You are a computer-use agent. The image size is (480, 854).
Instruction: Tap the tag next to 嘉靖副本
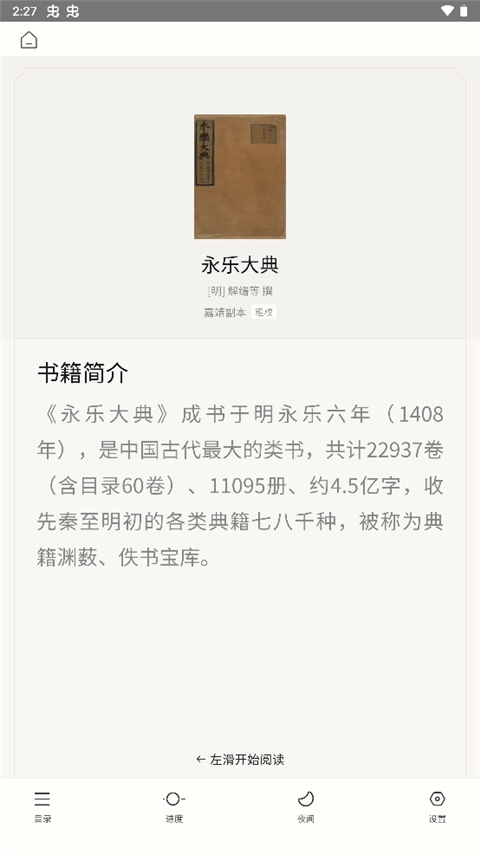(264, 312)
